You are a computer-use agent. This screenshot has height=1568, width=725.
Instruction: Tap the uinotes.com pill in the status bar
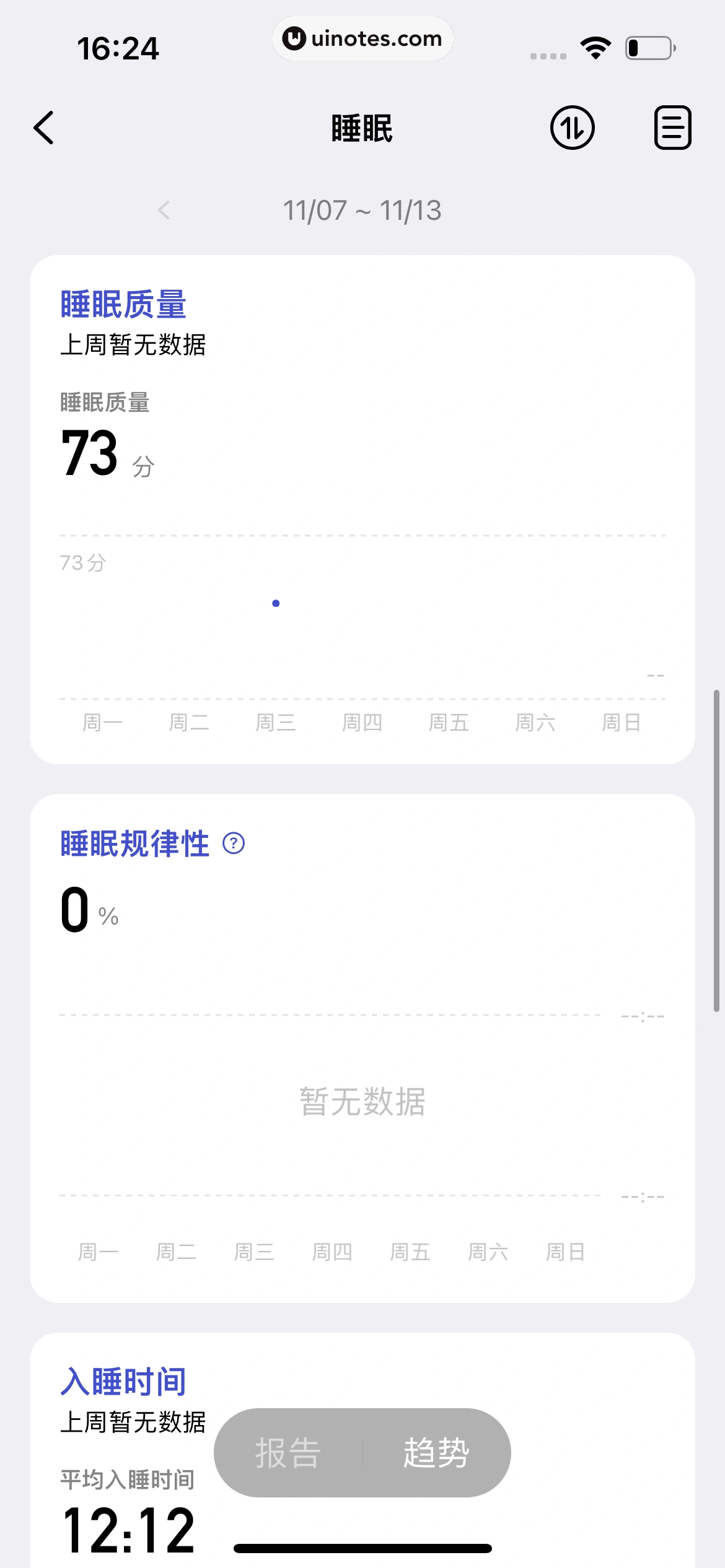click(x=362, y=38)
